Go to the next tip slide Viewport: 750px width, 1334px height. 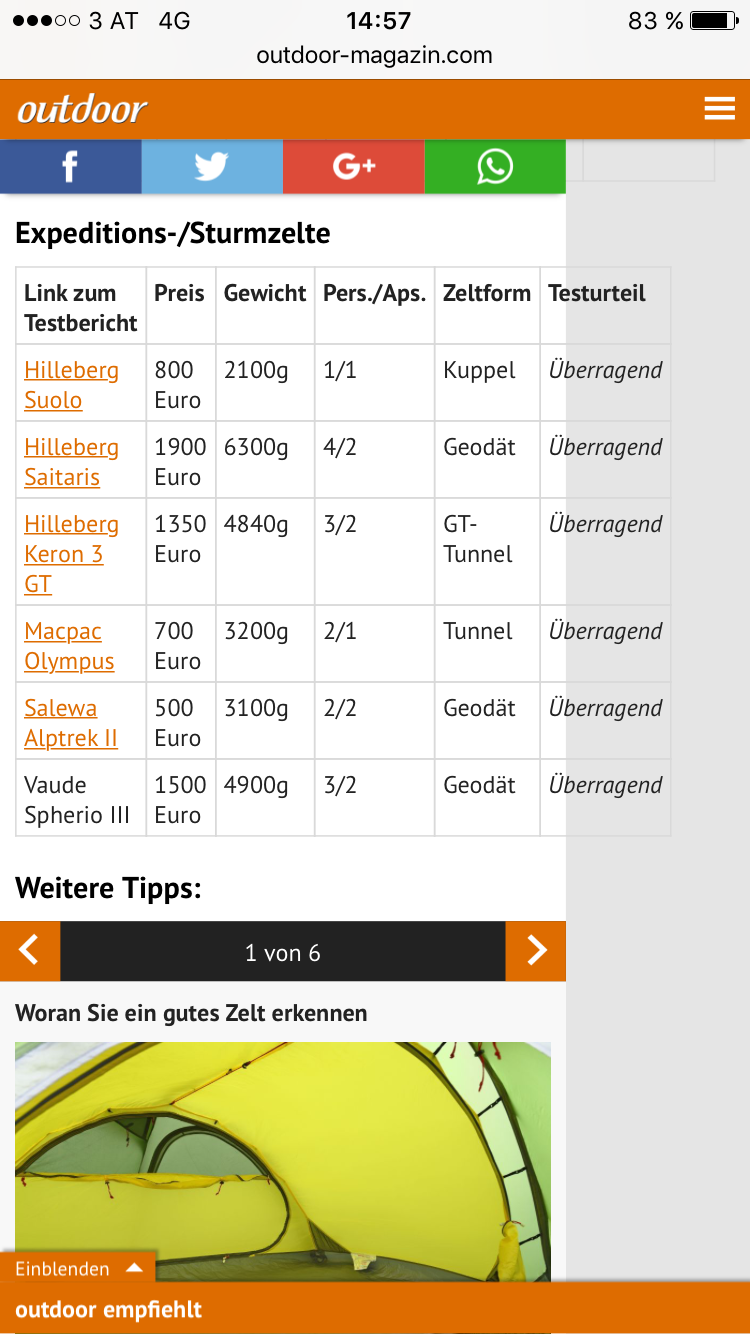pos(536,951)
